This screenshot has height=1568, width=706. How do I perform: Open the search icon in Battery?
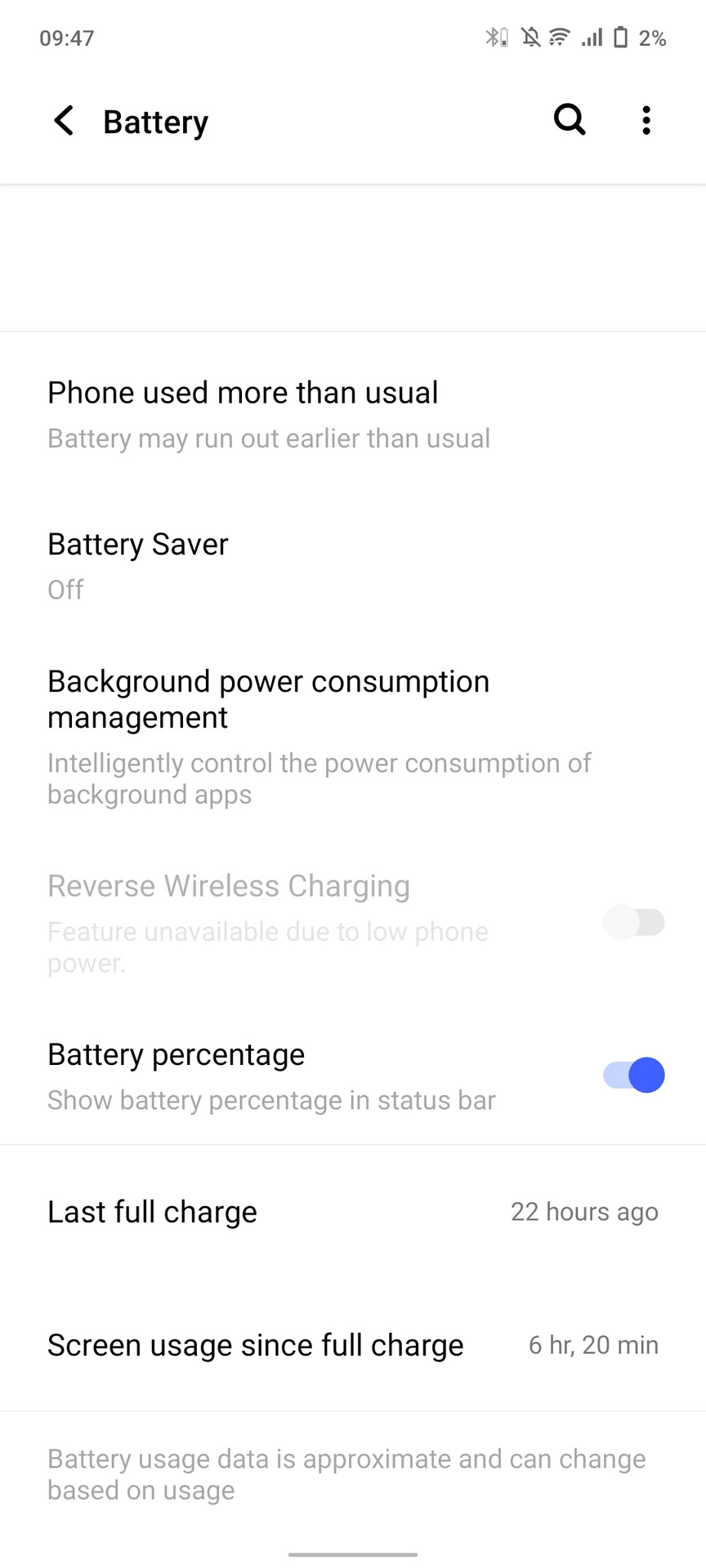pyautogui.click(x=570, y=120)
